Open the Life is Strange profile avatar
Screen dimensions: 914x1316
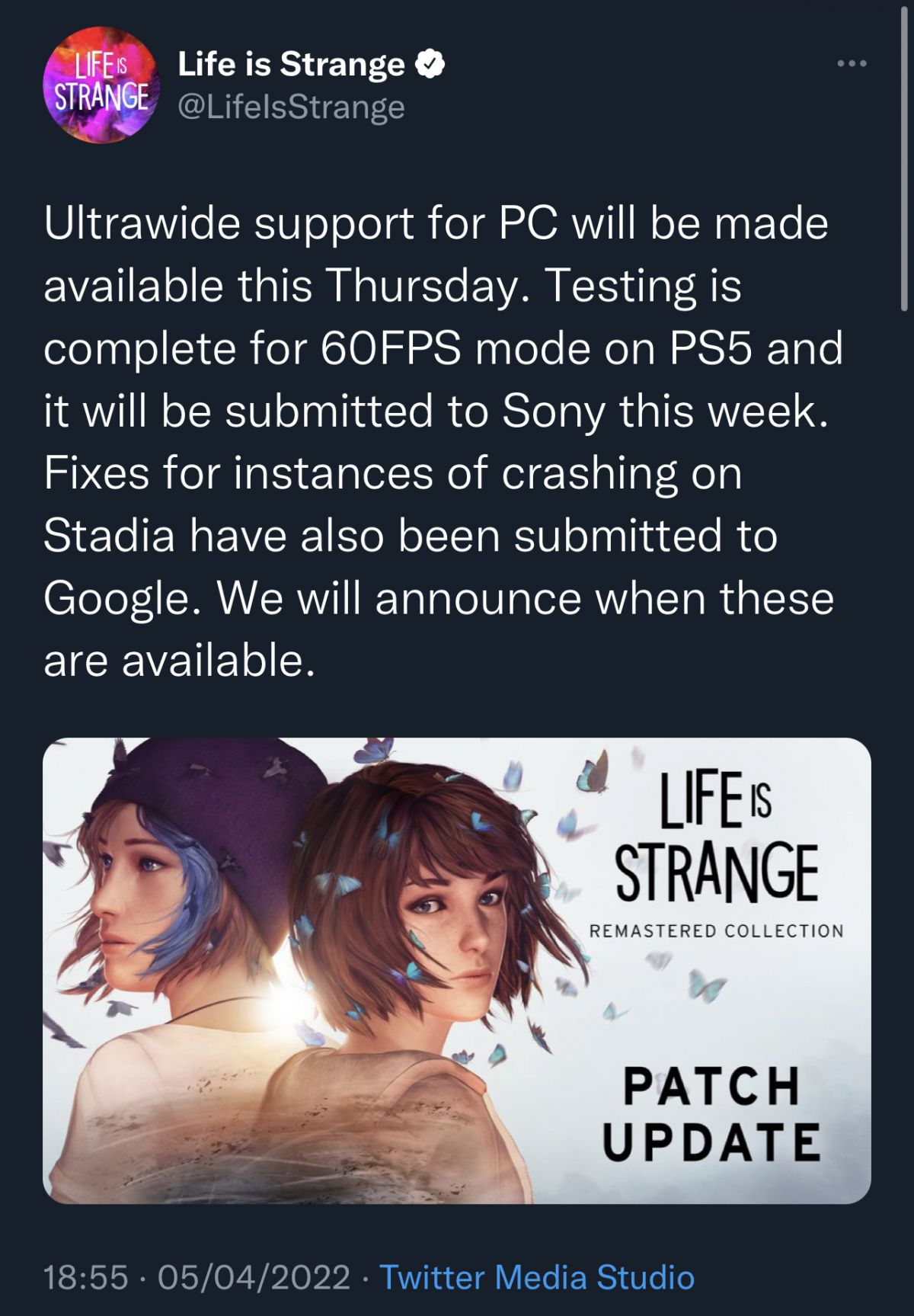click(x=101, y=85)
